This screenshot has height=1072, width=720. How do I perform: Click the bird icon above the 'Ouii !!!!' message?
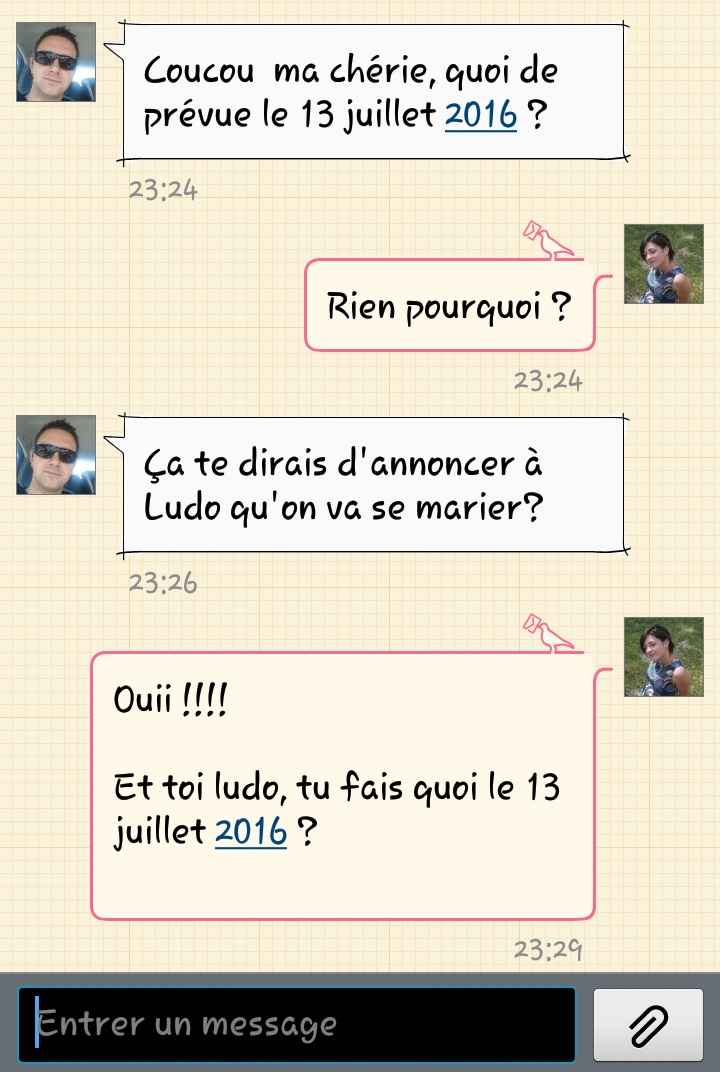pyautogui.click(x=548, y=631)
